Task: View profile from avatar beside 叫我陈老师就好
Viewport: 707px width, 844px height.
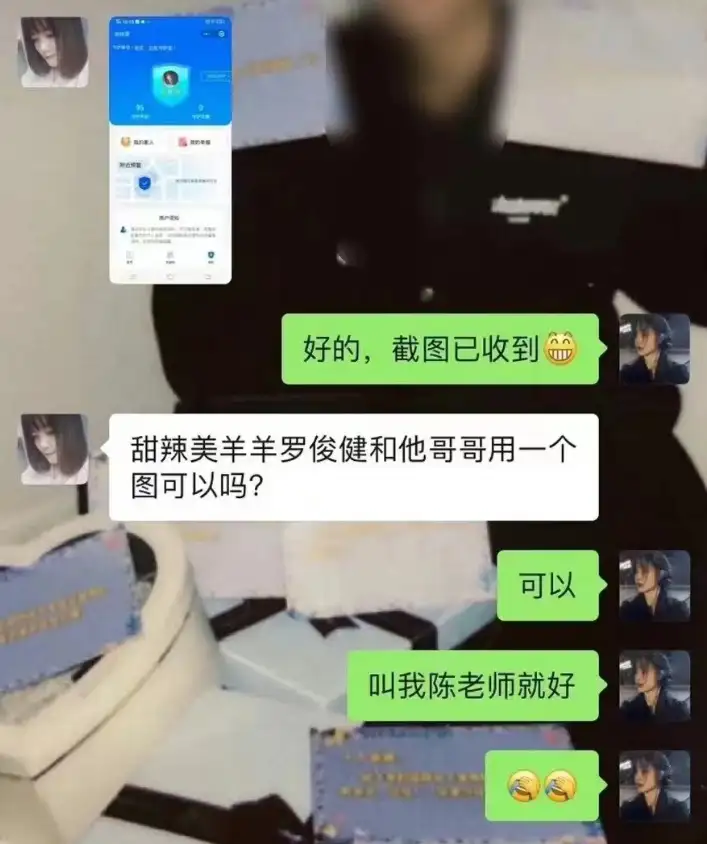Action: [x=654, y=686]
